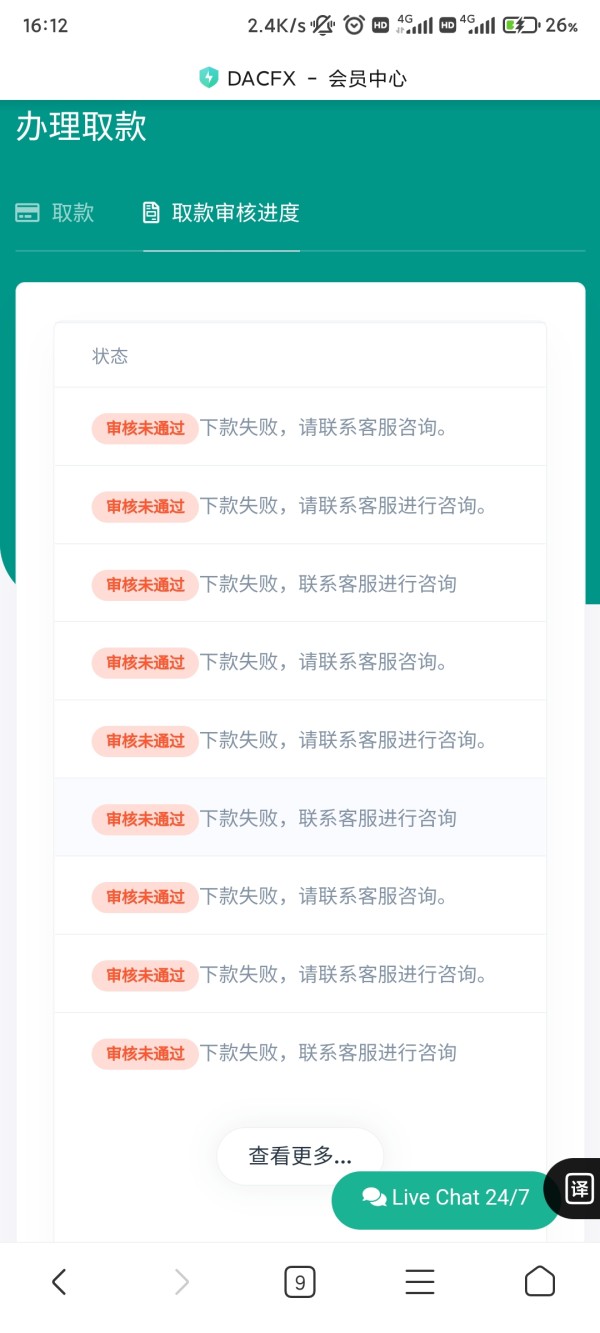
Task: Tap the translate 译 floating icon
Action: [579, 1188]
